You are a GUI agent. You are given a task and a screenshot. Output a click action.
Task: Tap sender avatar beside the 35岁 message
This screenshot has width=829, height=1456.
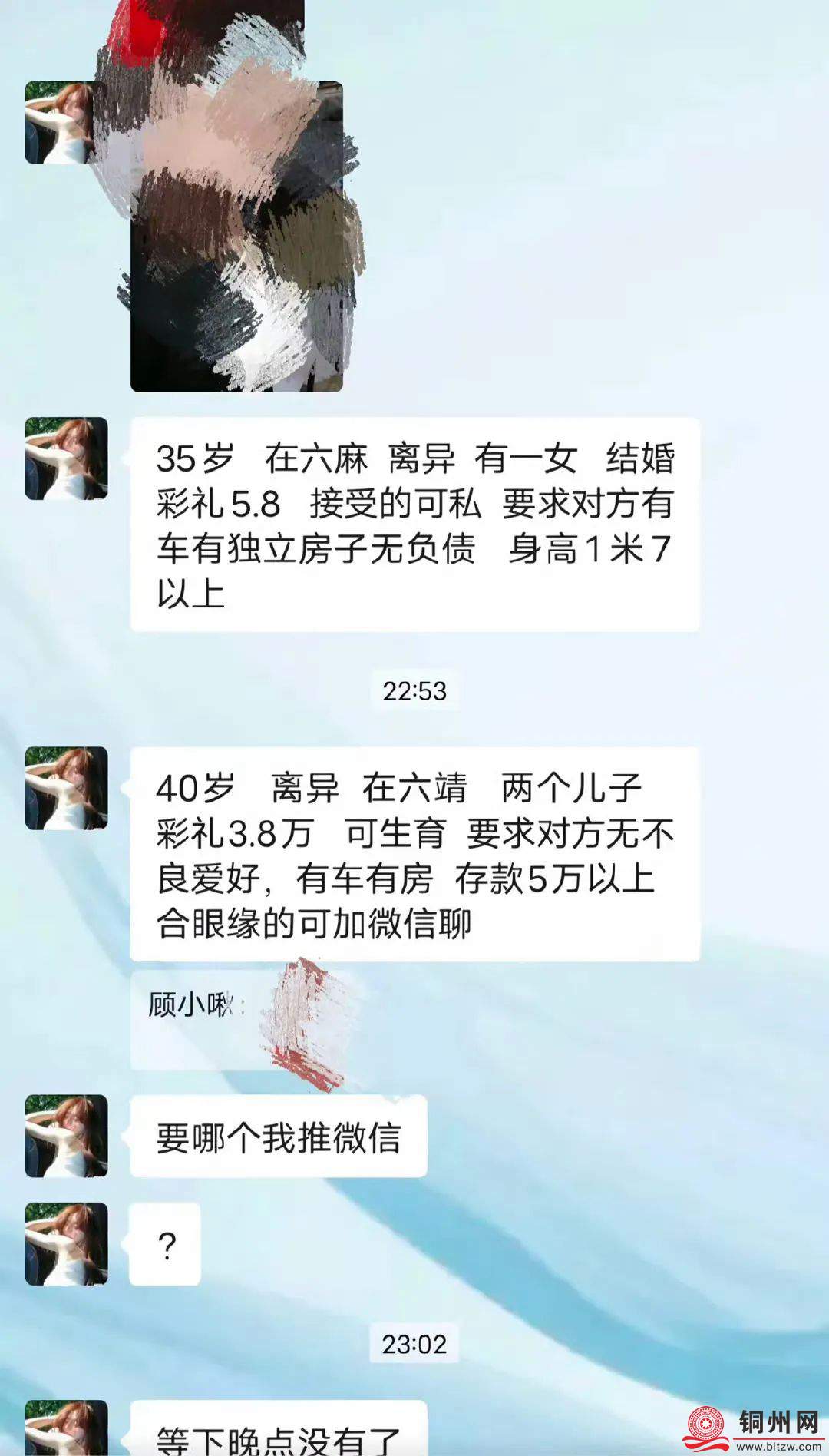[66, 458]
